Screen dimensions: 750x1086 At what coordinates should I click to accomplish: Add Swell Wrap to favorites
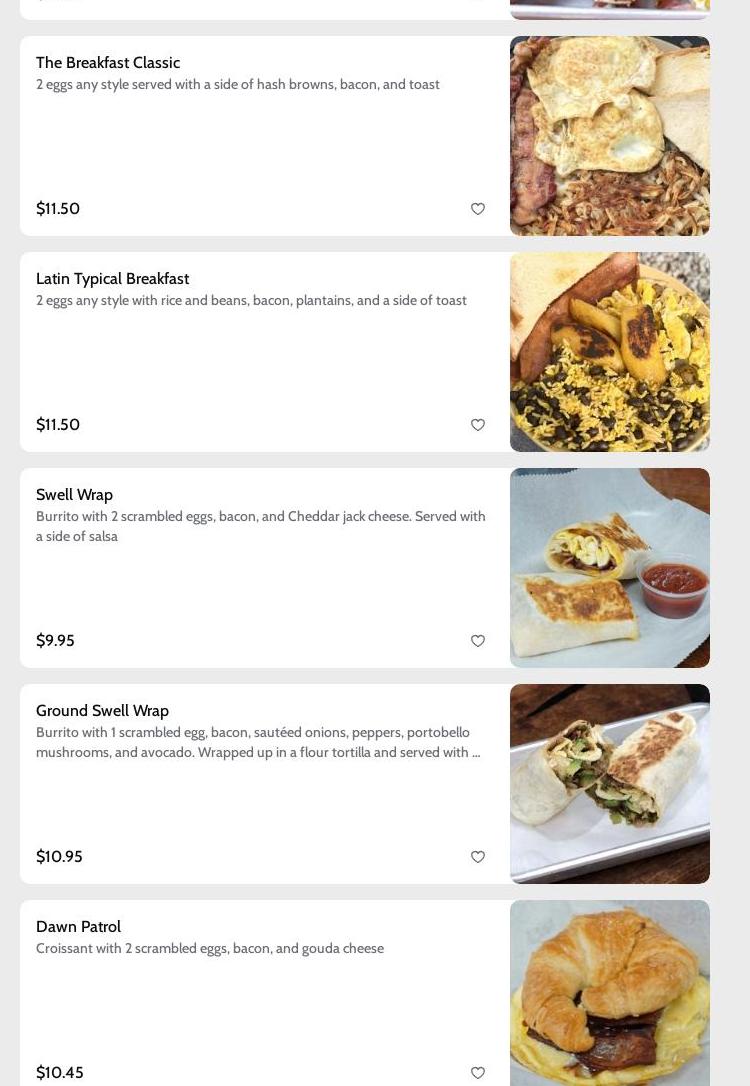[478, 641]
